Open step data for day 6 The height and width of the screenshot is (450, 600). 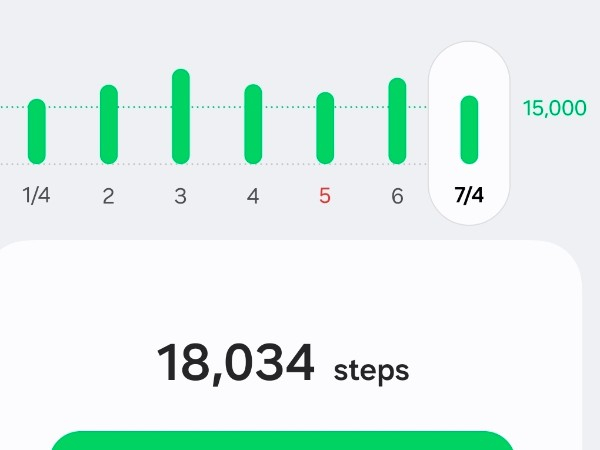pos(397,121)
